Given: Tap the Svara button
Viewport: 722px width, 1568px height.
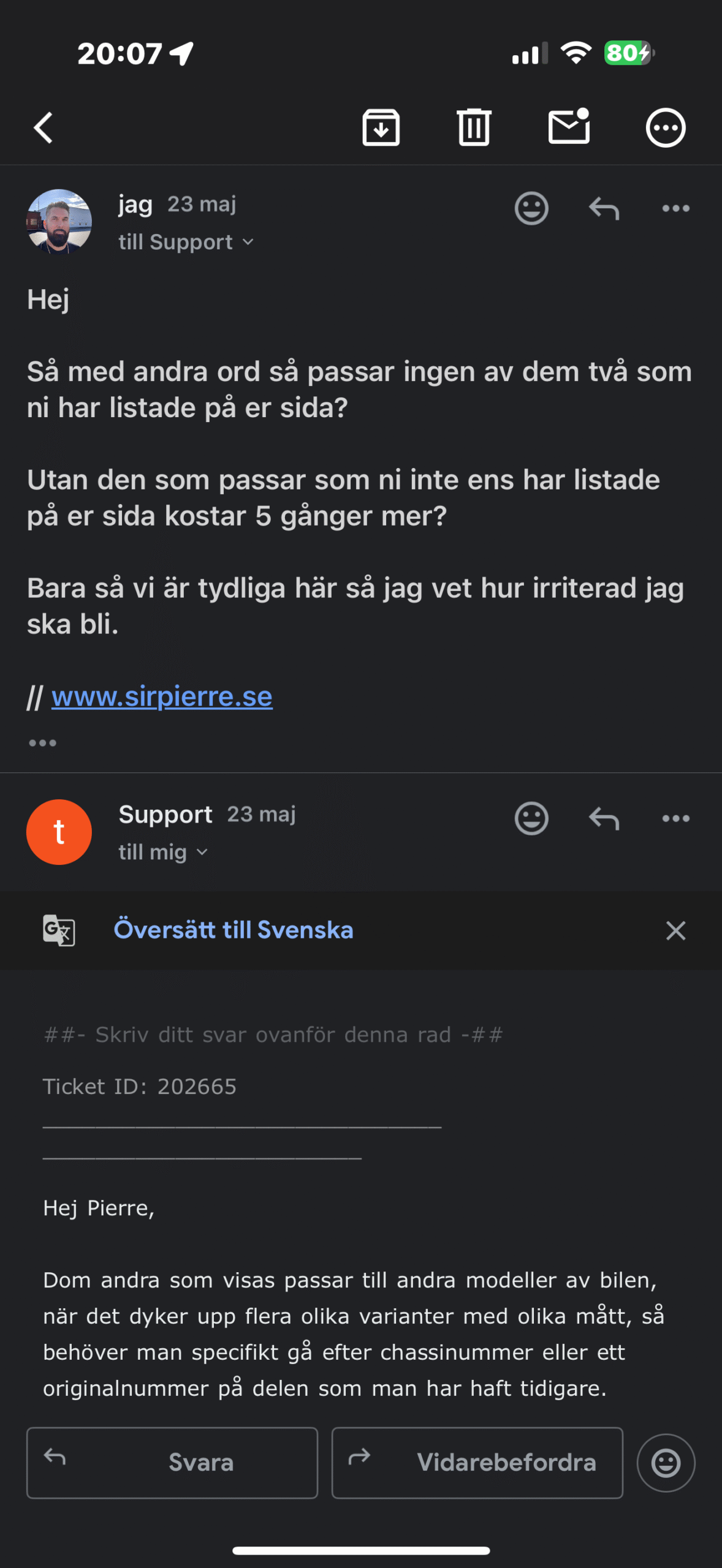Looking at the screenshot, I should pyautogui.click(x=172, y=1463).
